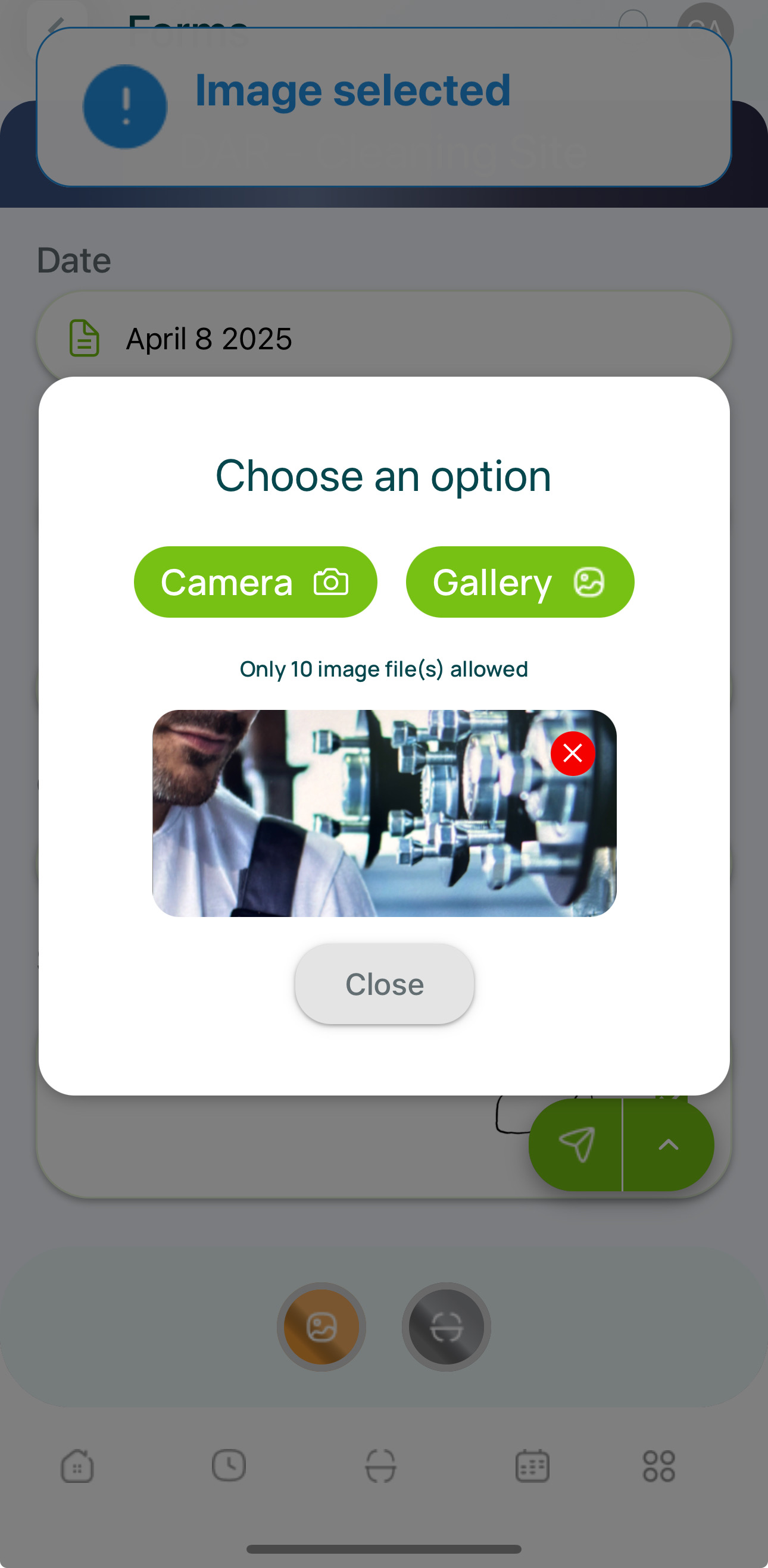768x1568 pixels.
Task: Choose the Gallery option
Action: click(x=520, y=582)
